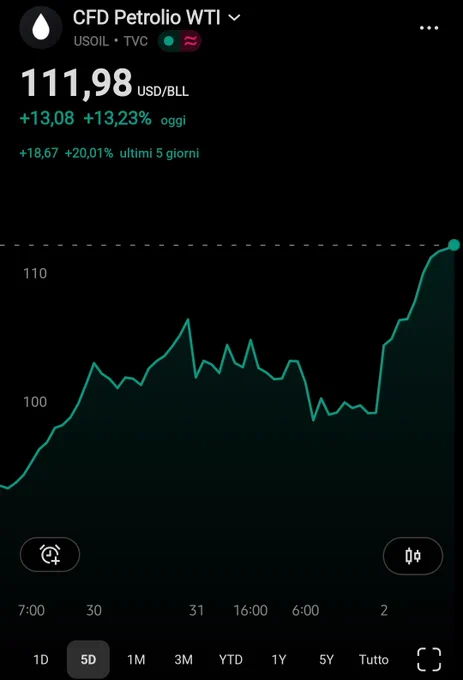
Task: Tap the market status indicator badge
Action: [x=179, y=41]
